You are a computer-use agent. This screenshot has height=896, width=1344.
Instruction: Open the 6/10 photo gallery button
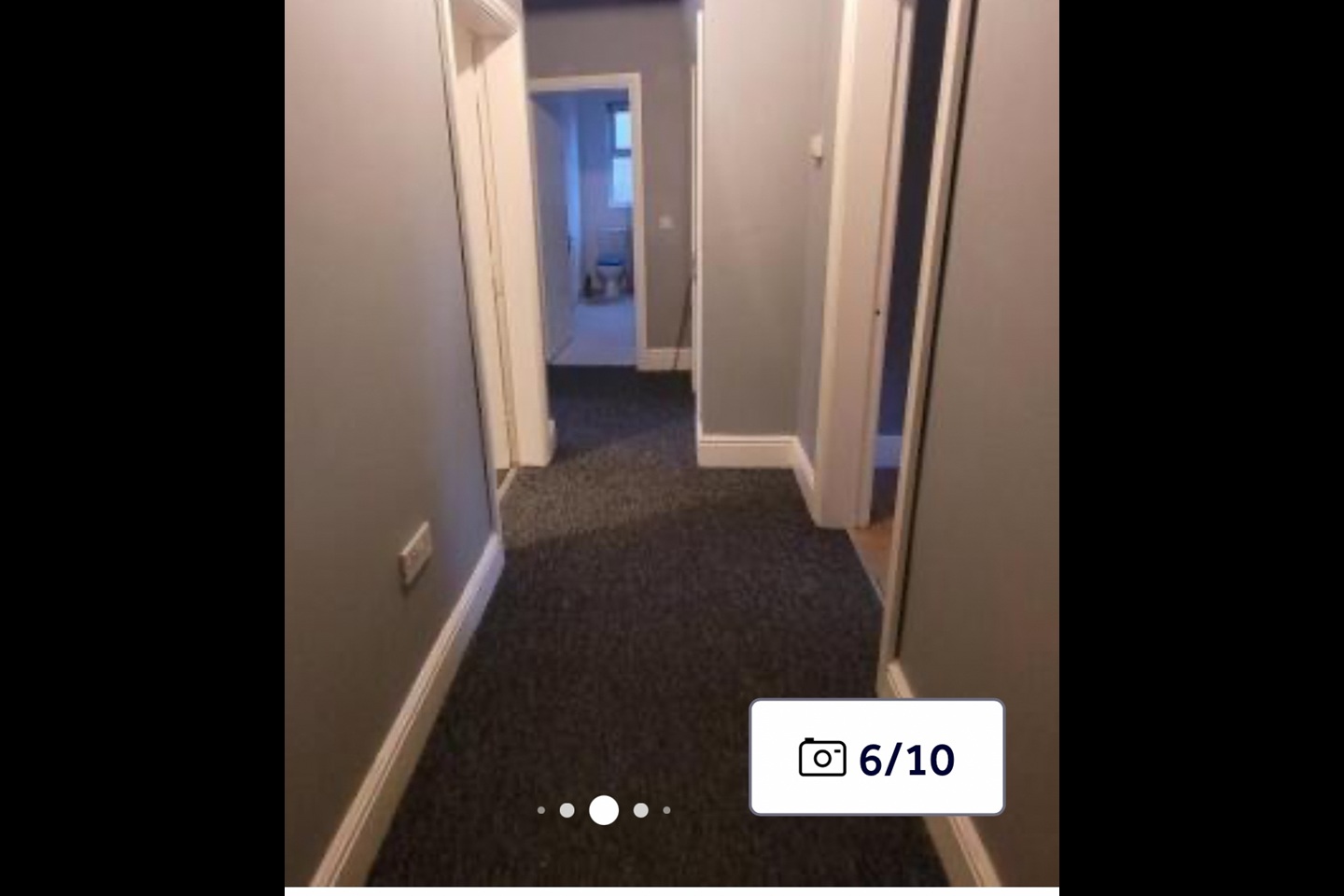[x=876, y=757]
